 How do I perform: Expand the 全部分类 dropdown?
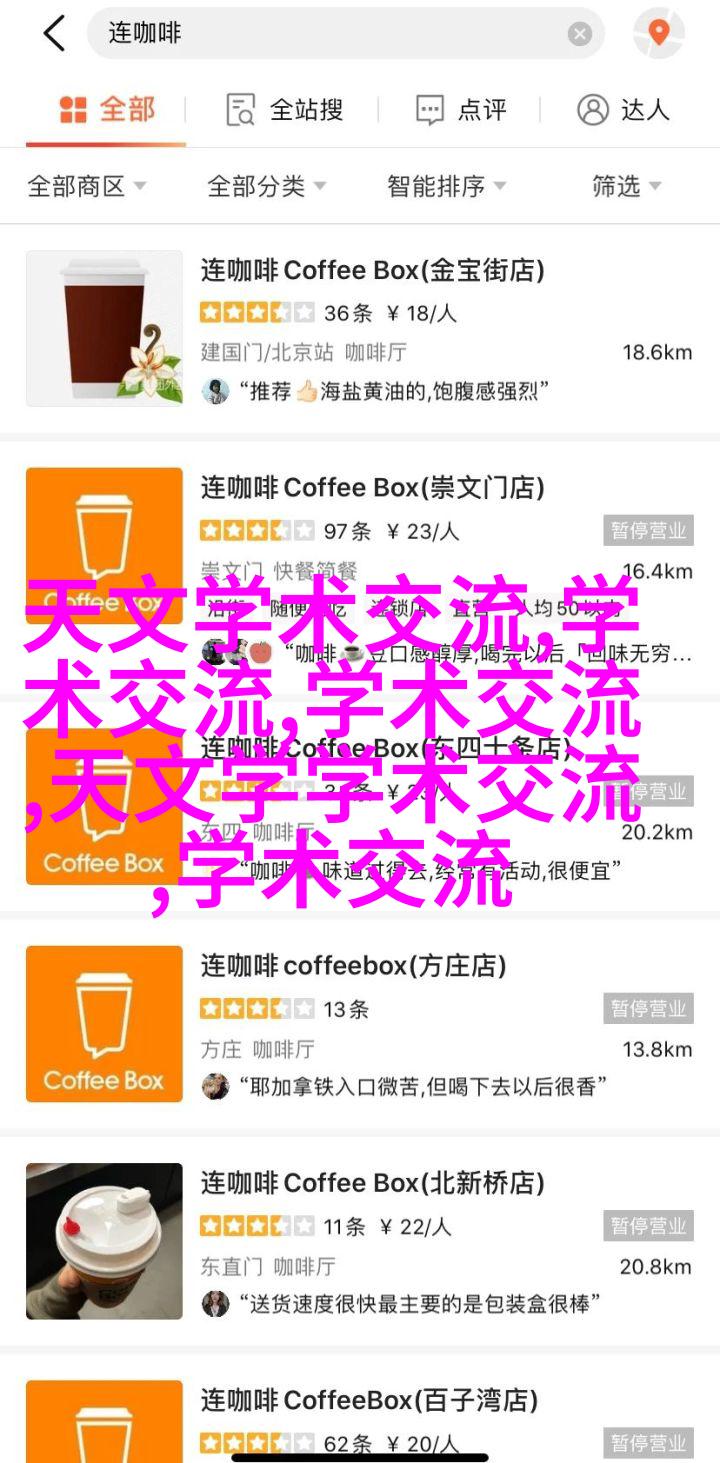266,186
